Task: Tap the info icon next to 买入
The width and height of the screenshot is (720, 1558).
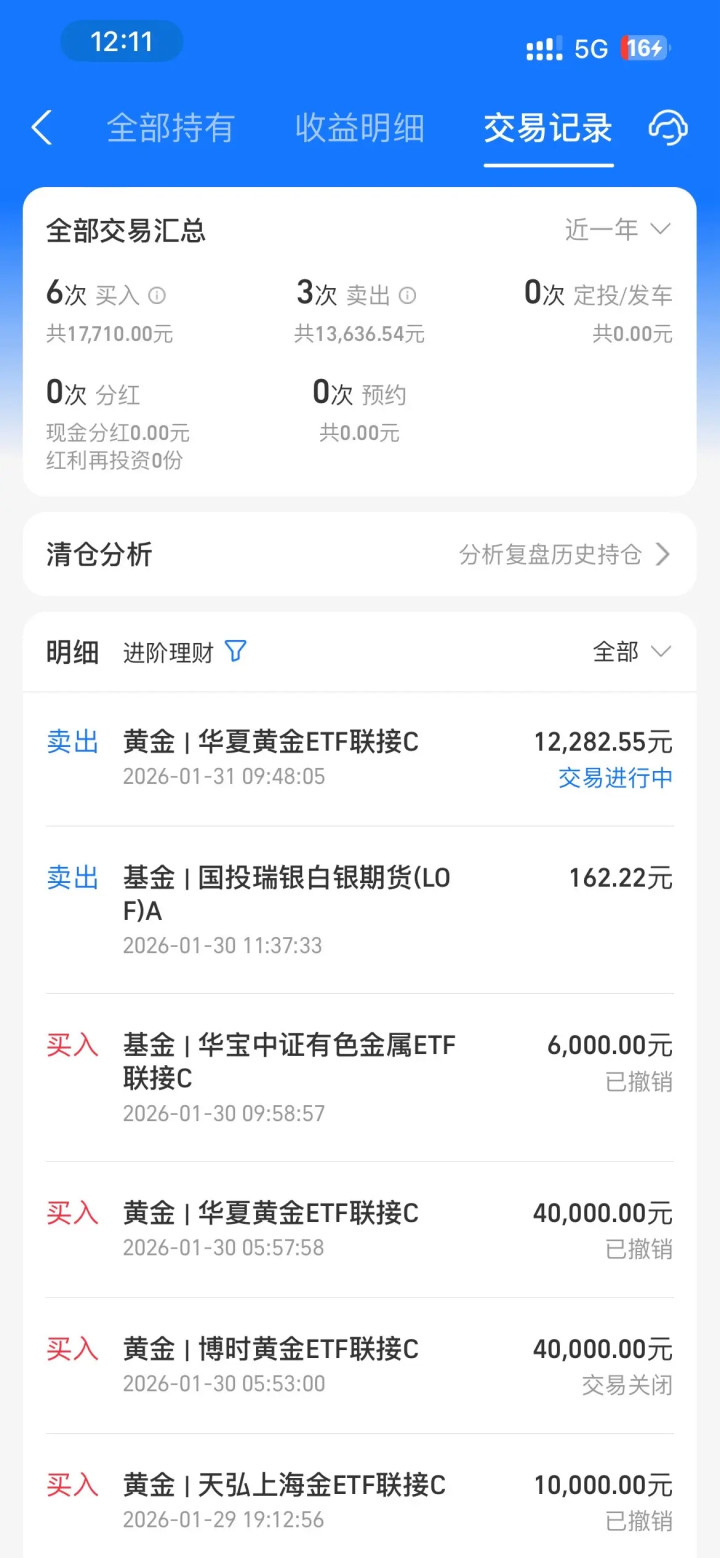Action: coord(157,295)
